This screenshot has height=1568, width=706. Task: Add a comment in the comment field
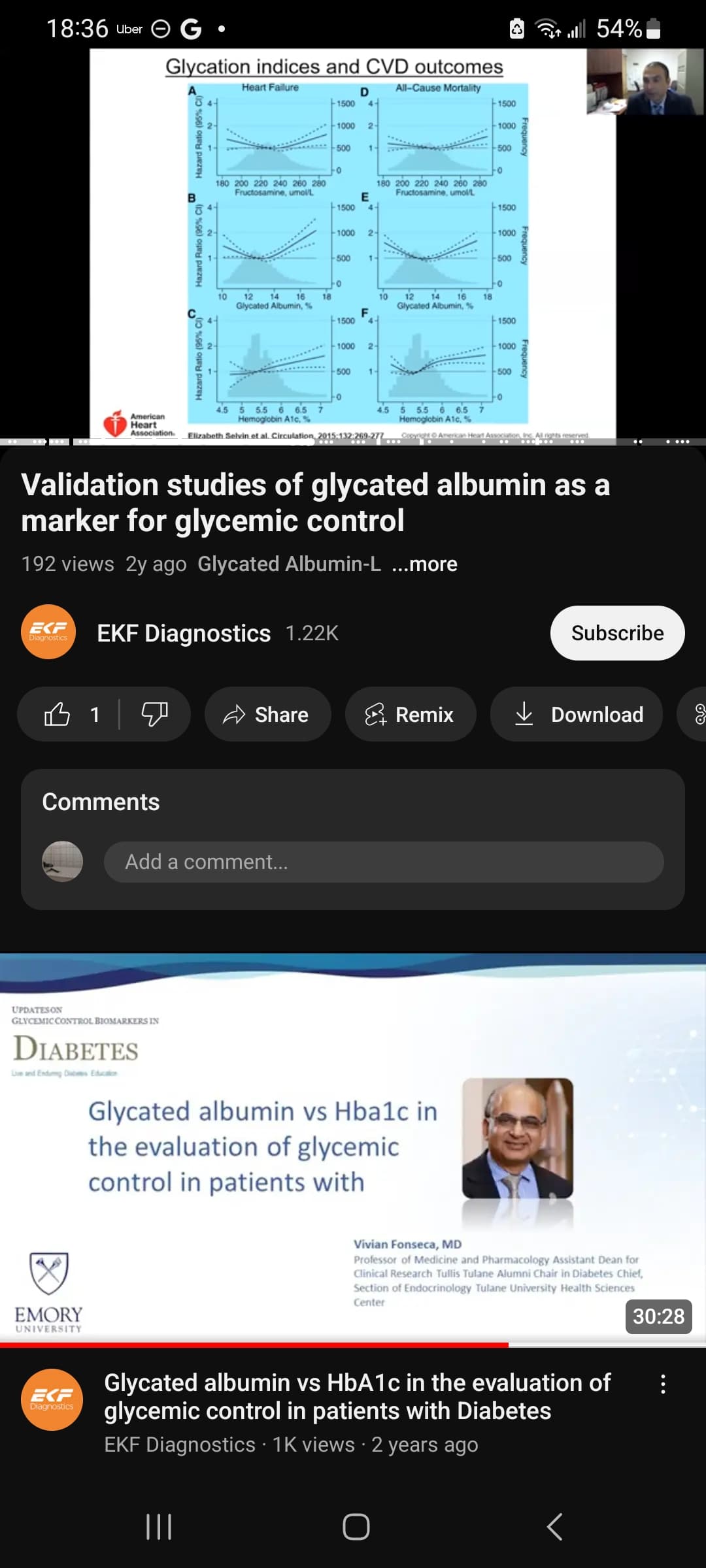(384, 862)
